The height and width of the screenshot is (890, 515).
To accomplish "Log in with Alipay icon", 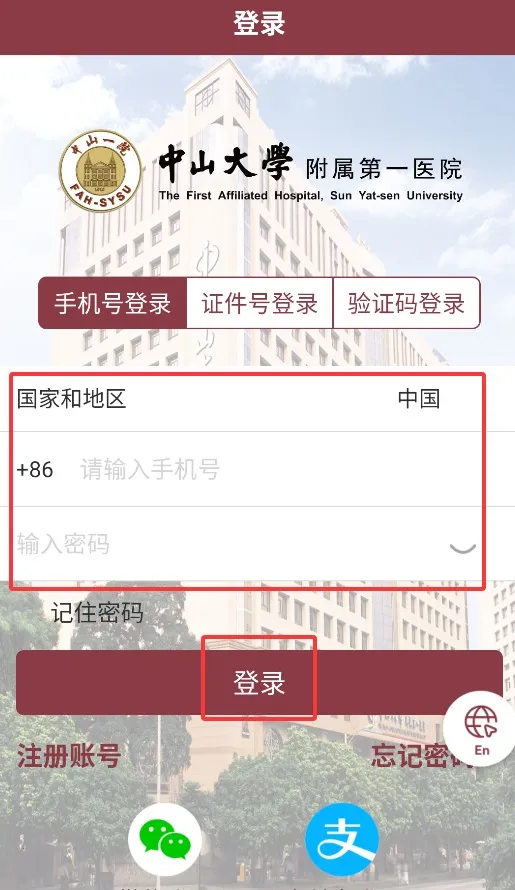I will pos(342,839).
